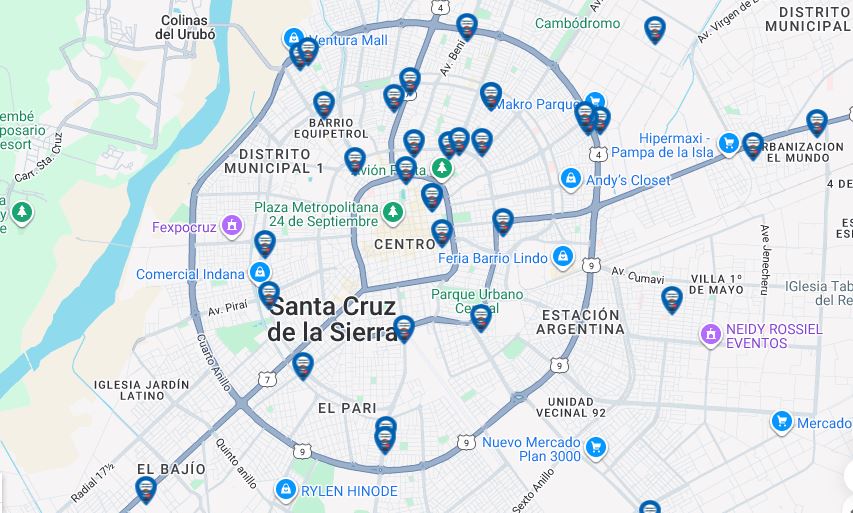Open the blue marker right of Cambódromo
This screenshot has width=853, height=513.
click(x=655, y=29)
